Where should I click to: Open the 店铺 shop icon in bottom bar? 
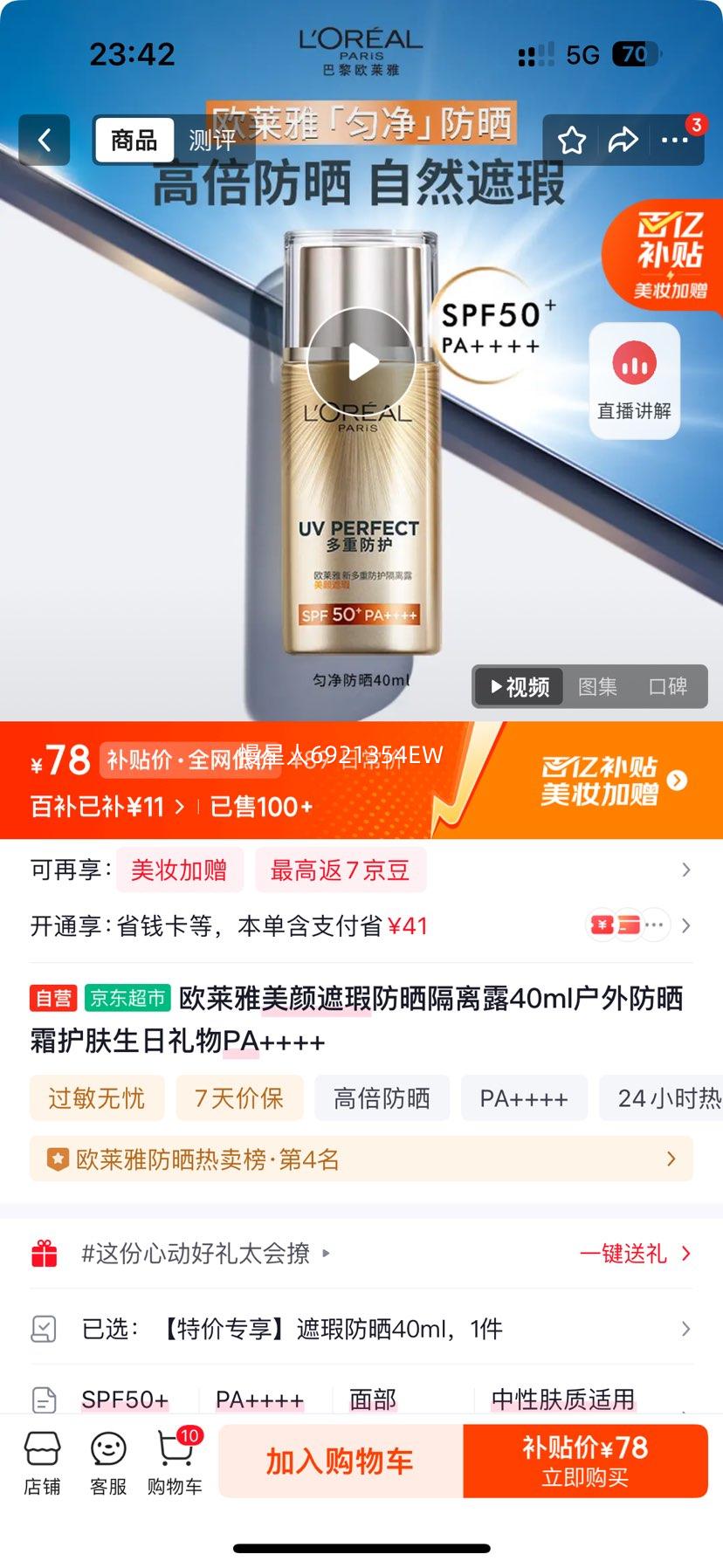pos(43,1461)
